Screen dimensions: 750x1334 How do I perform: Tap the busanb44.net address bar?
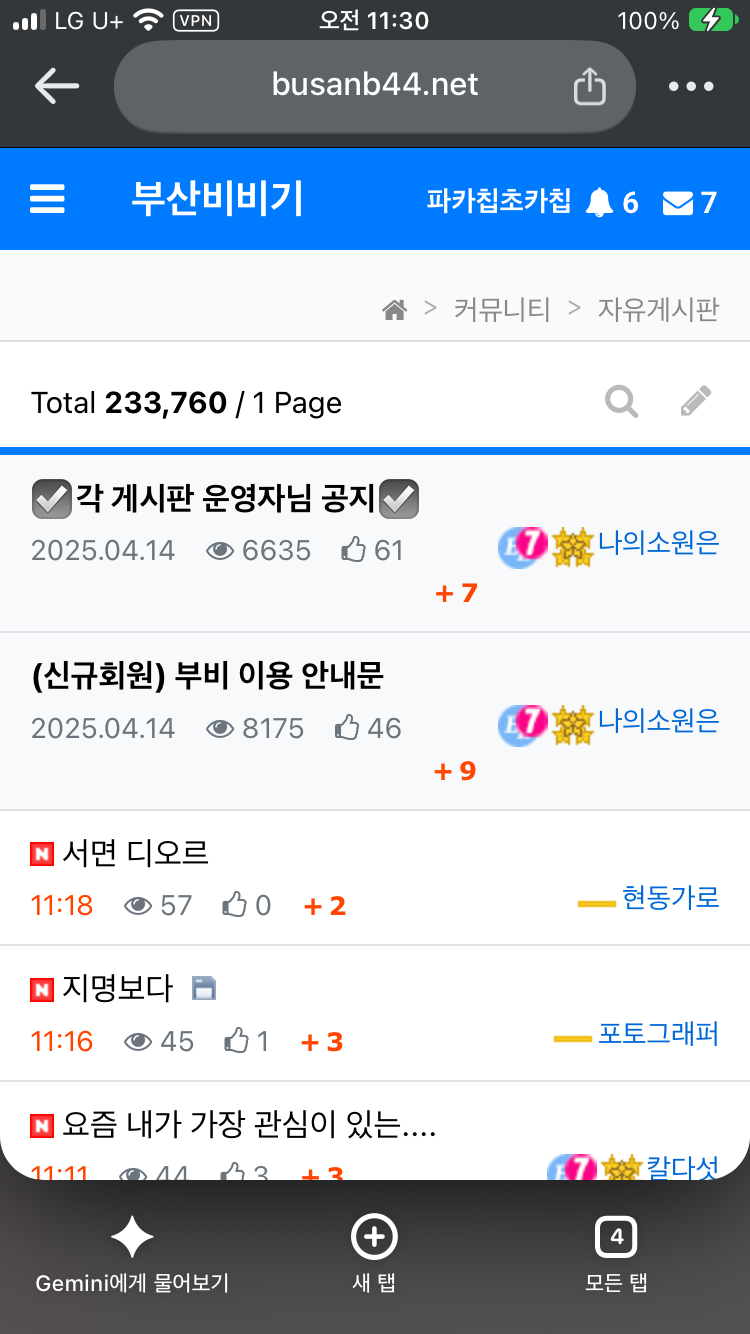(x=375, y=86)
